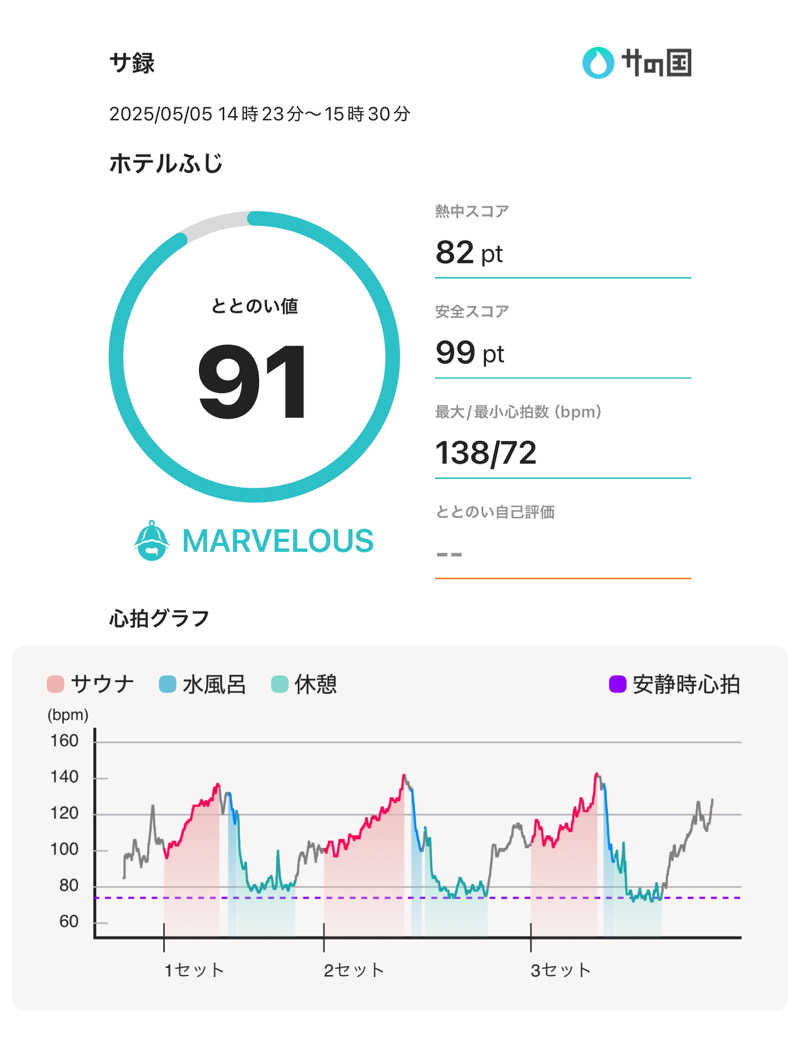This screenshot has width=800, height=1057.
Task: Click the 最大/最小心拍数 value 138/72
Action: [x=486, y=454]
